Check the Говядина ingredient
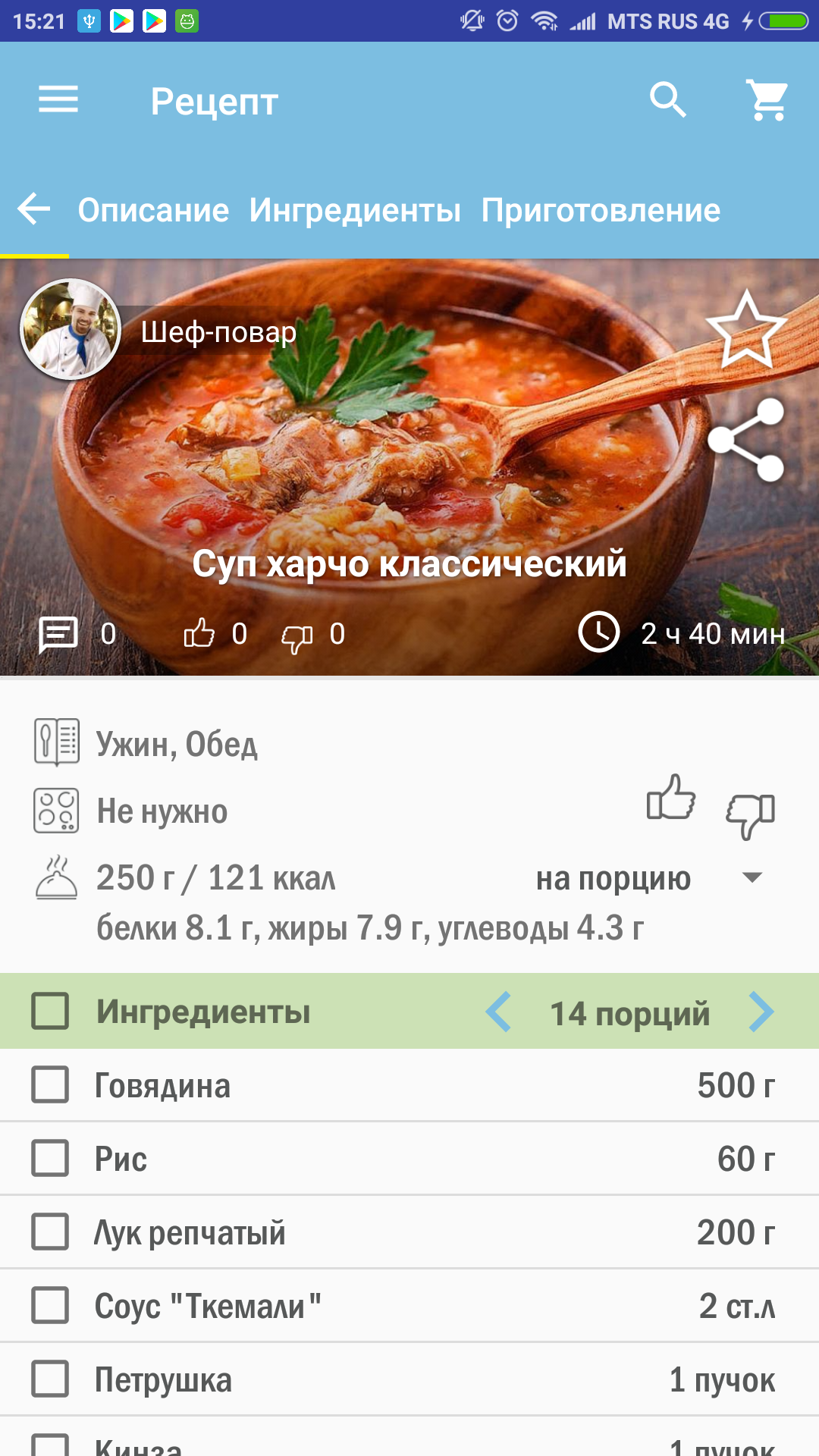This screenshot has height=1456, width=819. [50, 1084]
